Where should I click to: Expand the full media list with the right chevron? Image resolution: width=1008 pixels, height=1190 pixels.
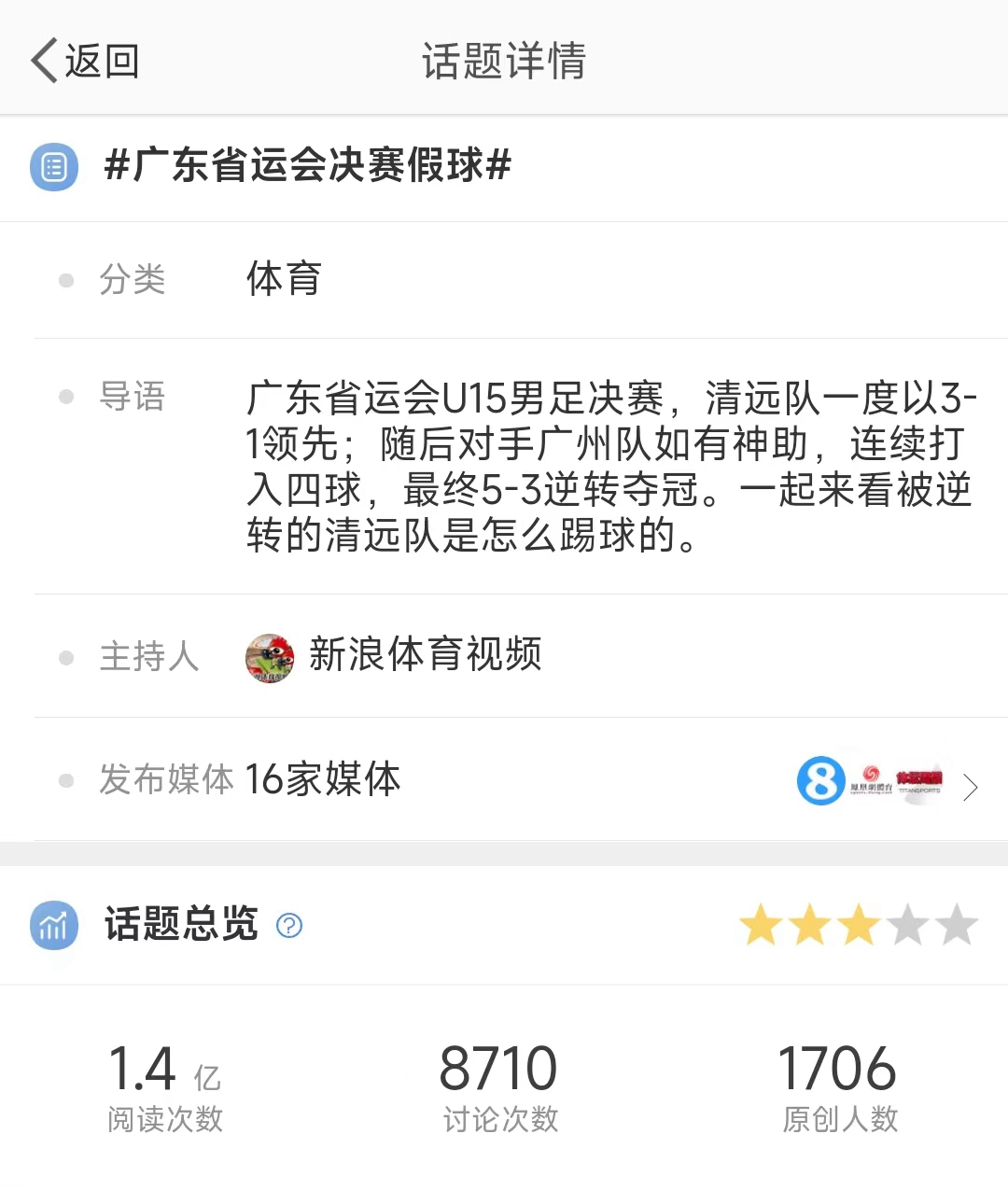pyautogui.click(x=973, y=787)
